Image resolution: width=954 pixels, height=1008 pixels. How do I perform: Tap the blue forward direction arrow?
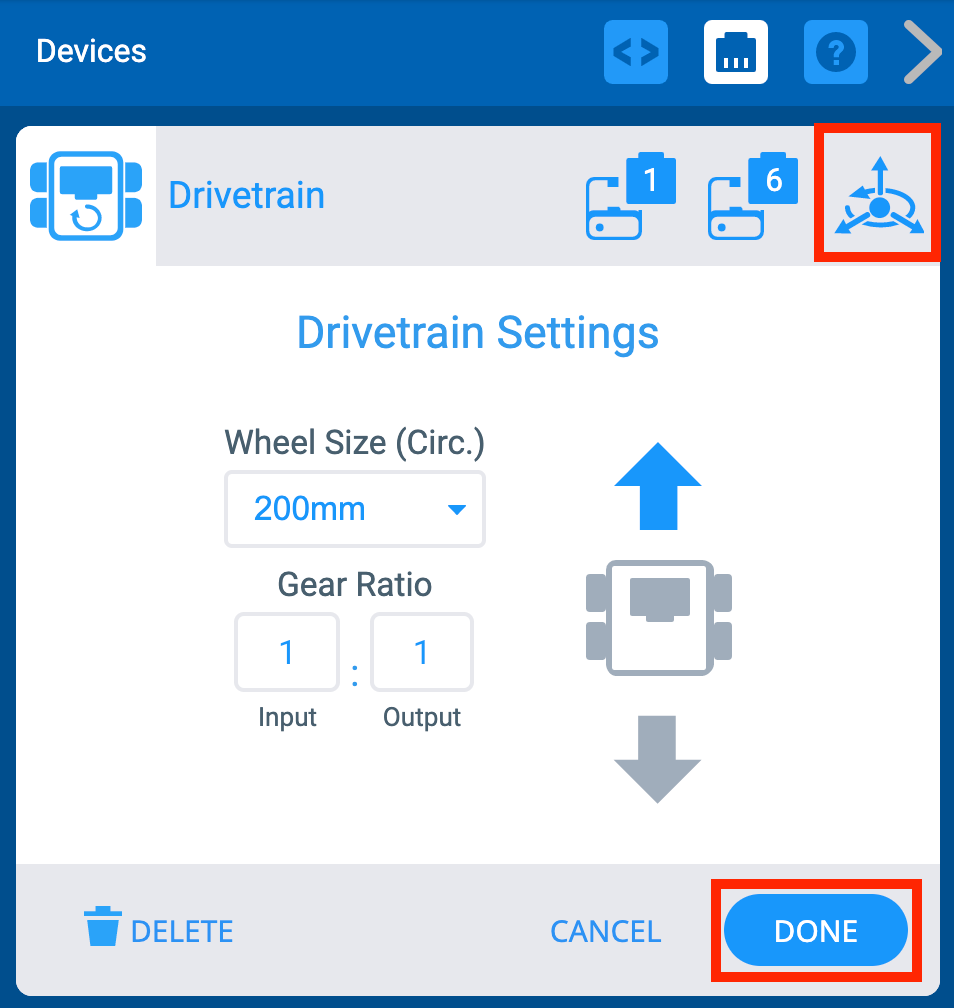[x=658, y=486]
